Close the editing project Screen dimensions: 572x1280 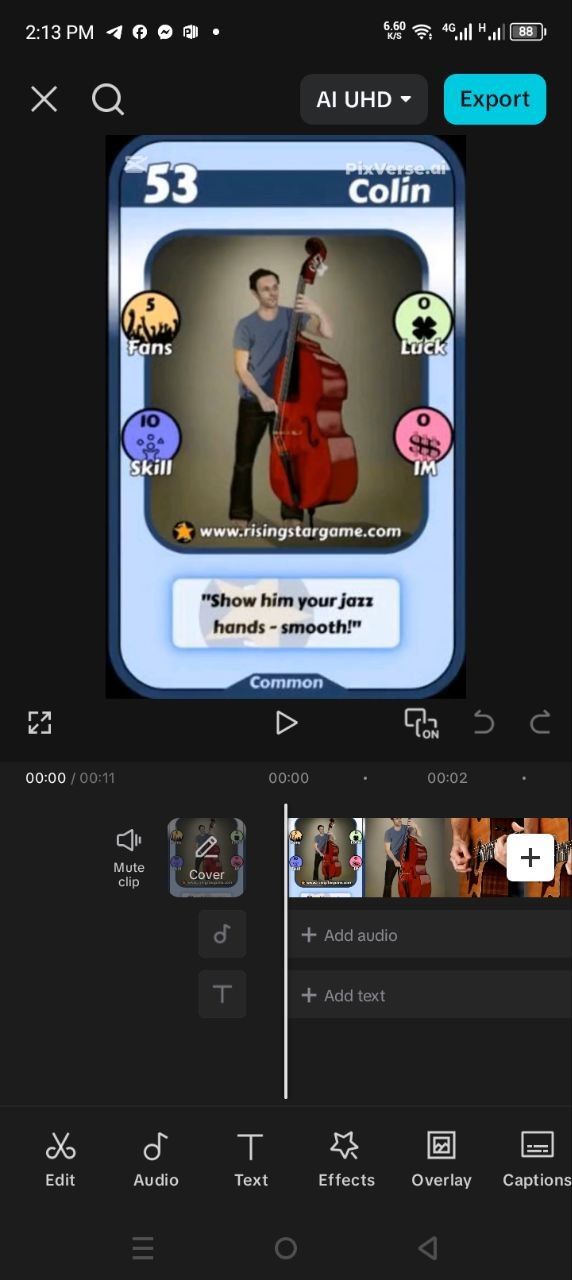coord(44,99)
